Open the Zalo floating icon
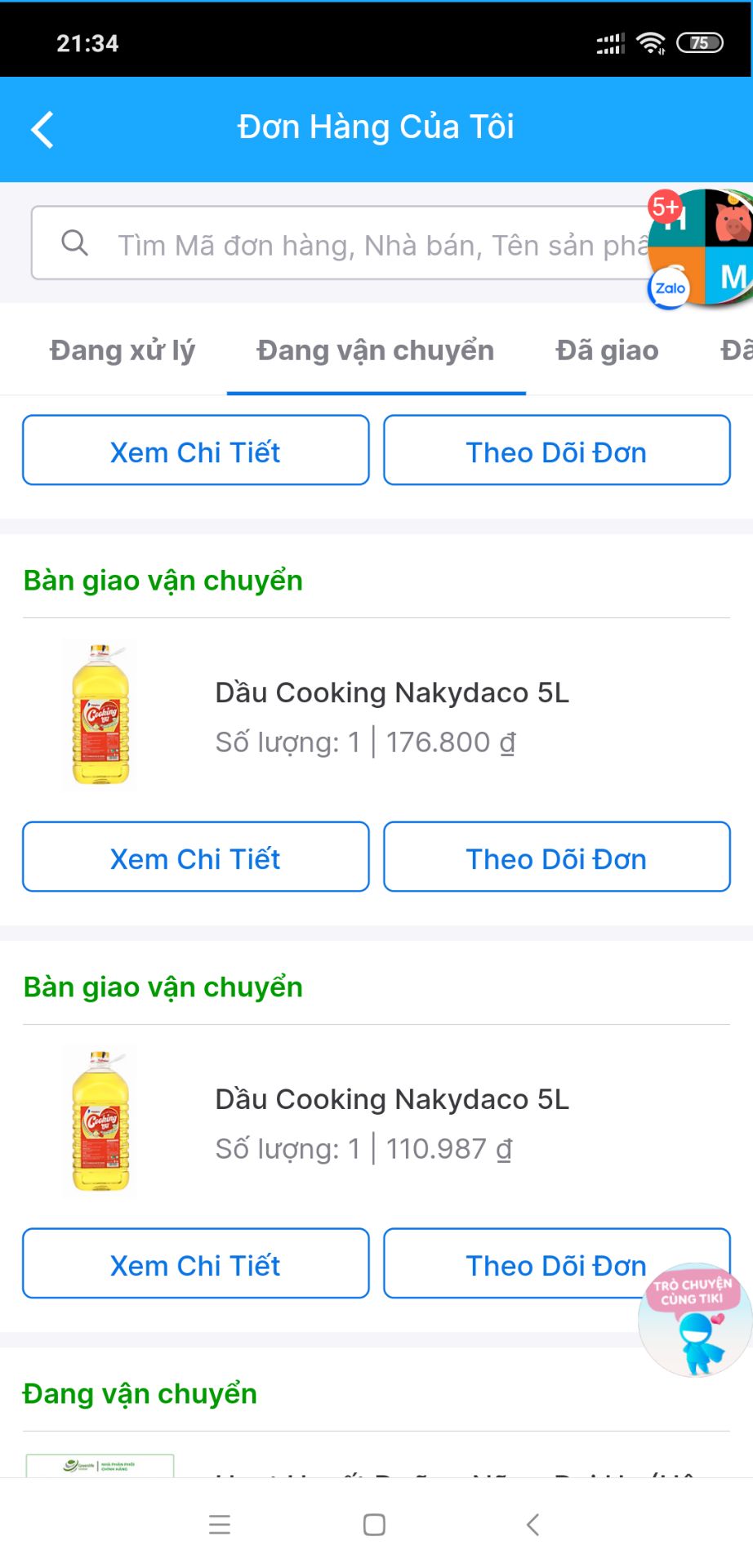The image size is (753, 1568). pyautogui.click(x=670, y=289)
